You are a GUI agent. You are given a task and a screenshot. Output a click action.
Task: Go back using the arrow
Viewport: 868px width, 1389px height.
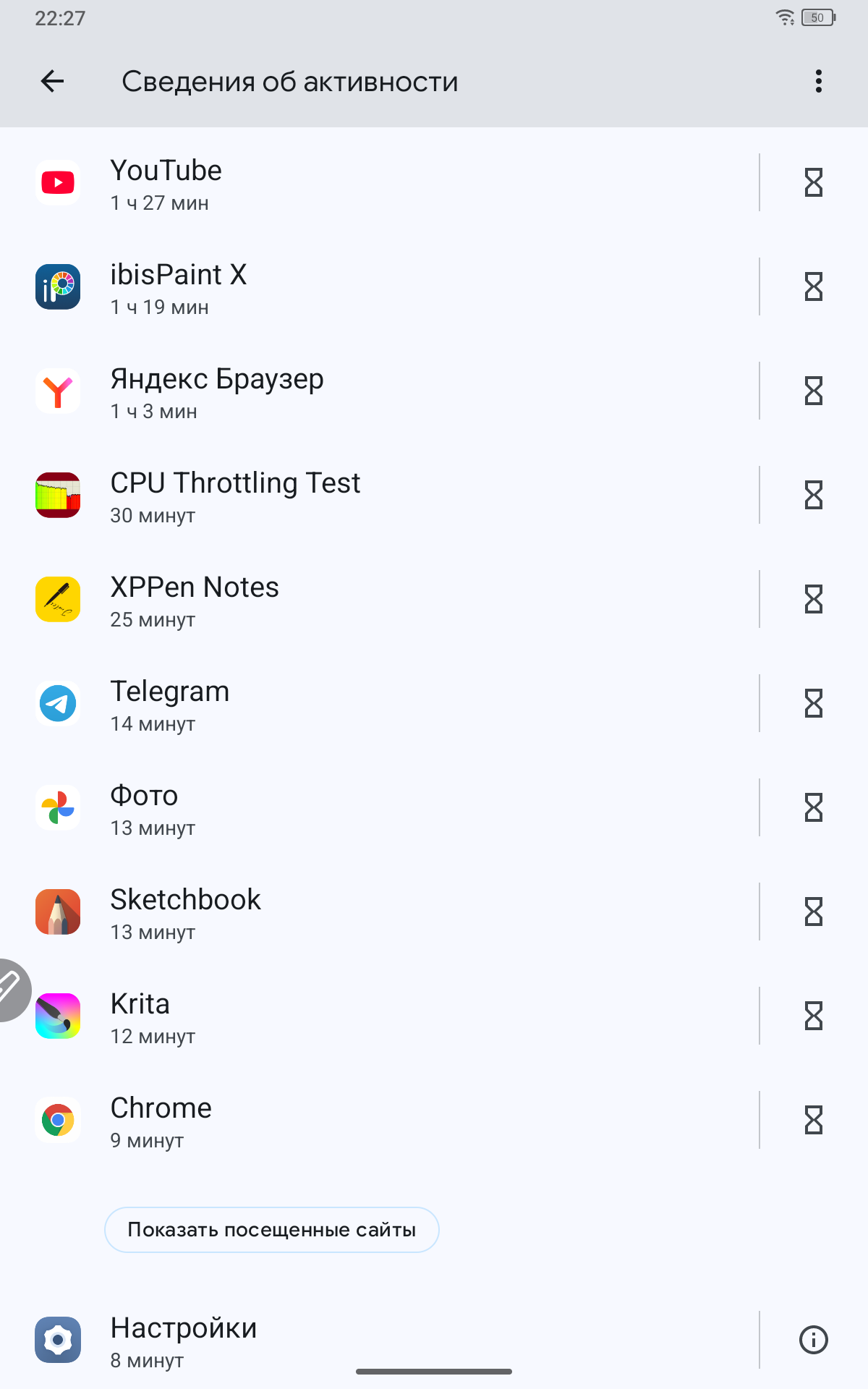tap(53, 81)
